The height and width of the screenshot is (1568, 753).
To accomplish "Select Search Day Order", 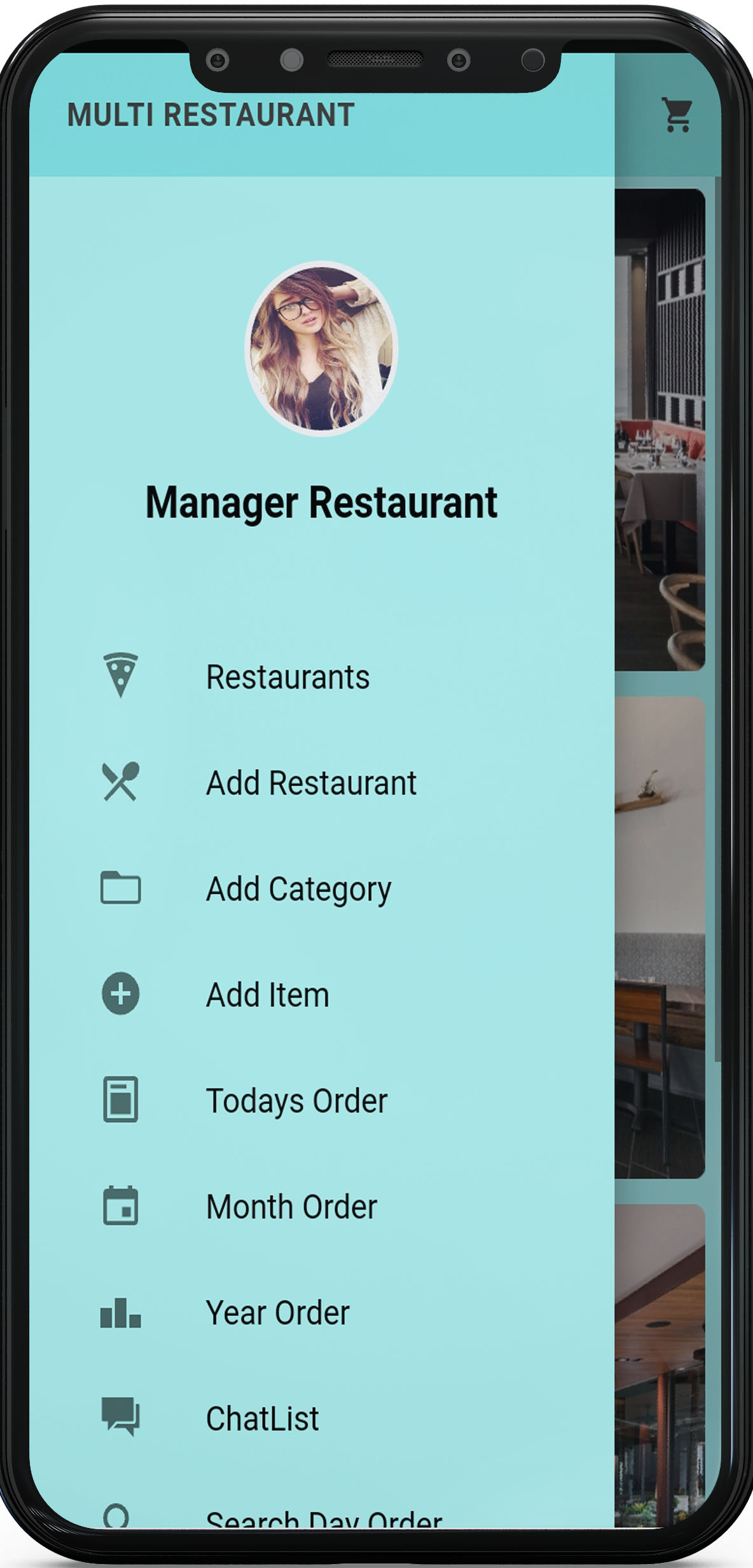I will [322, 1515].
